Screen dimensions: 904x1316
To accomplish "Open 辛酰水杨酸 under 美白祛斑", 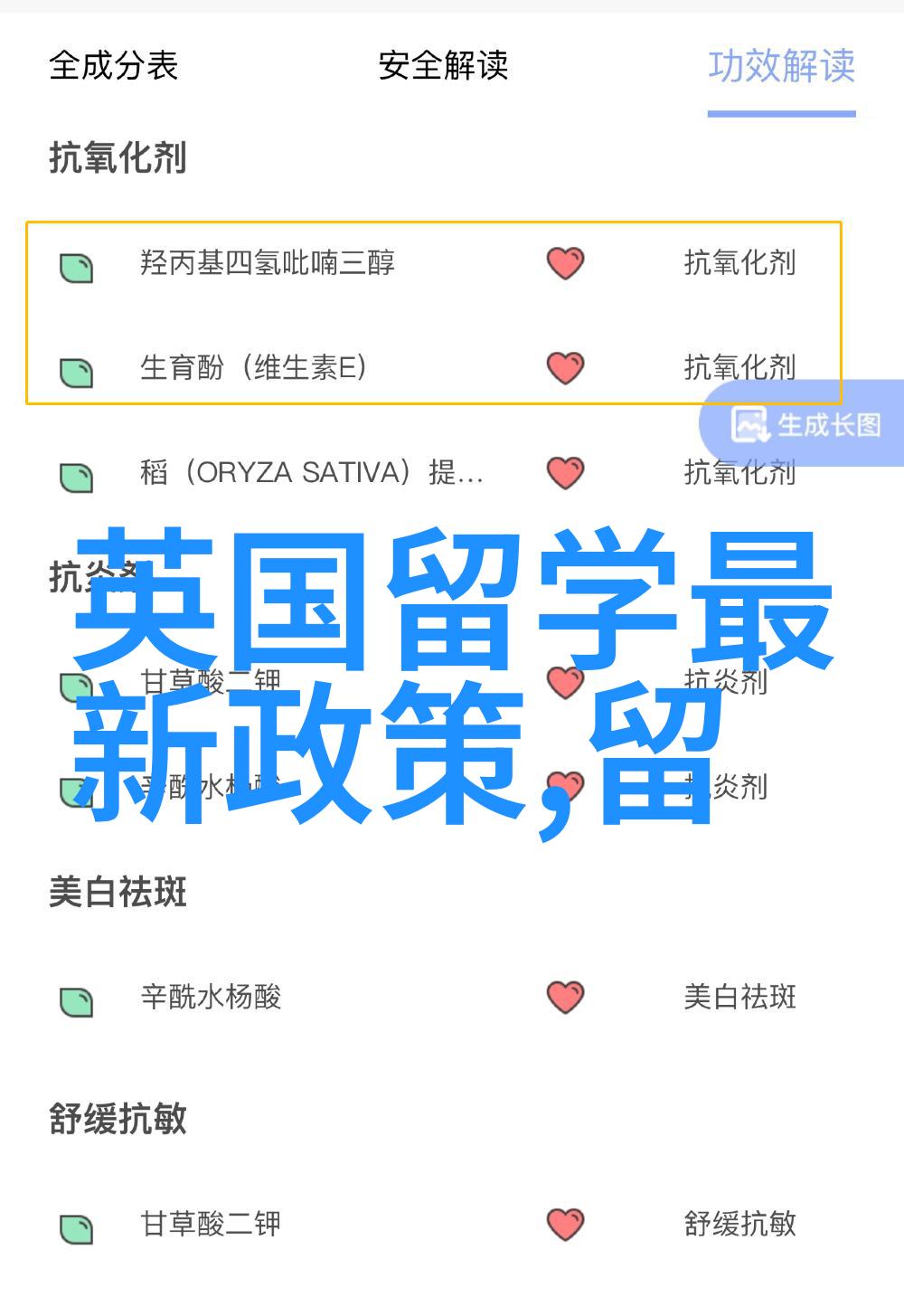I will pos(212,997).
